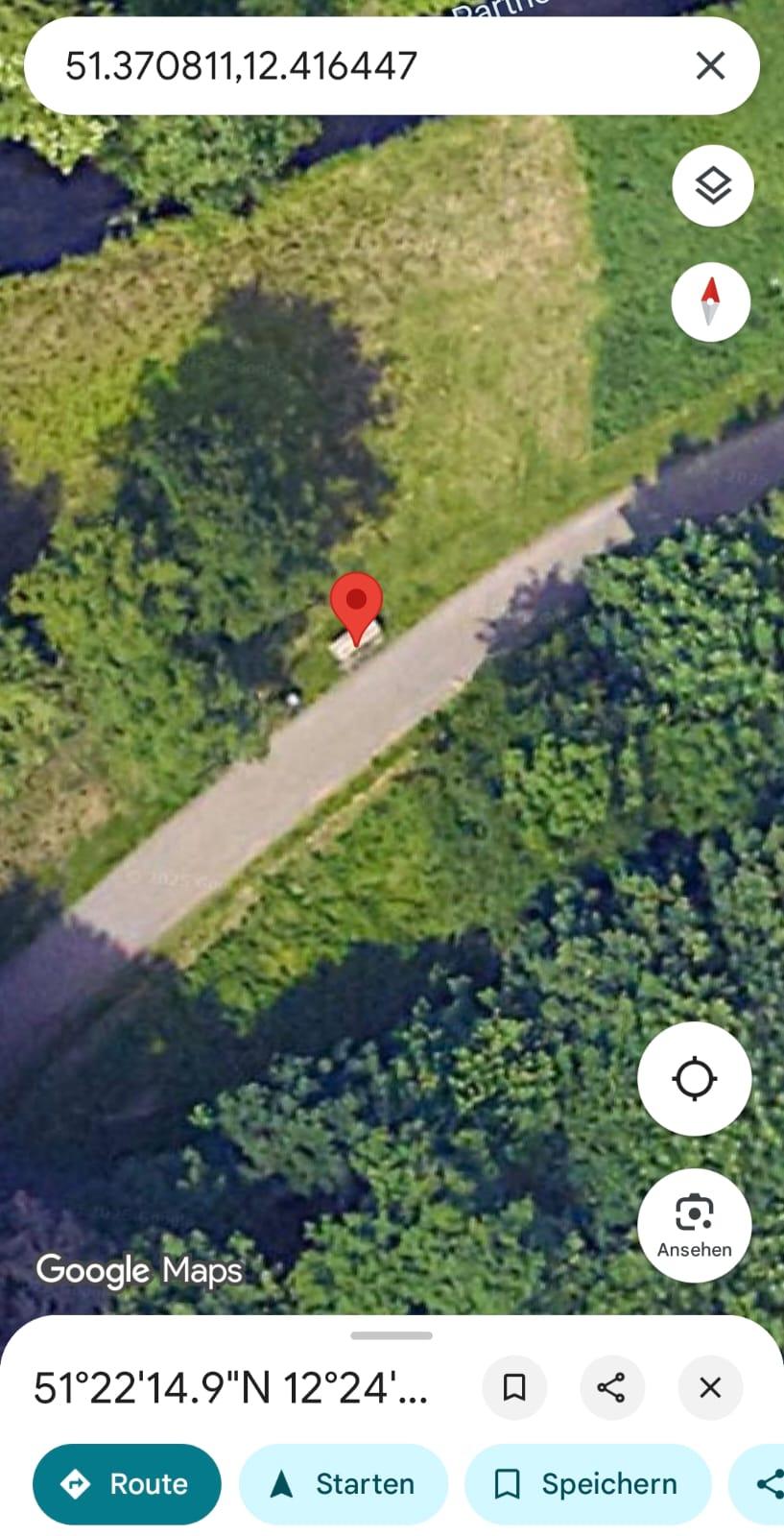The height and width of the screenshot is (1536, 784).
Task: Bookmark the location in the info sheet
Action: [x=514, y=1387]
